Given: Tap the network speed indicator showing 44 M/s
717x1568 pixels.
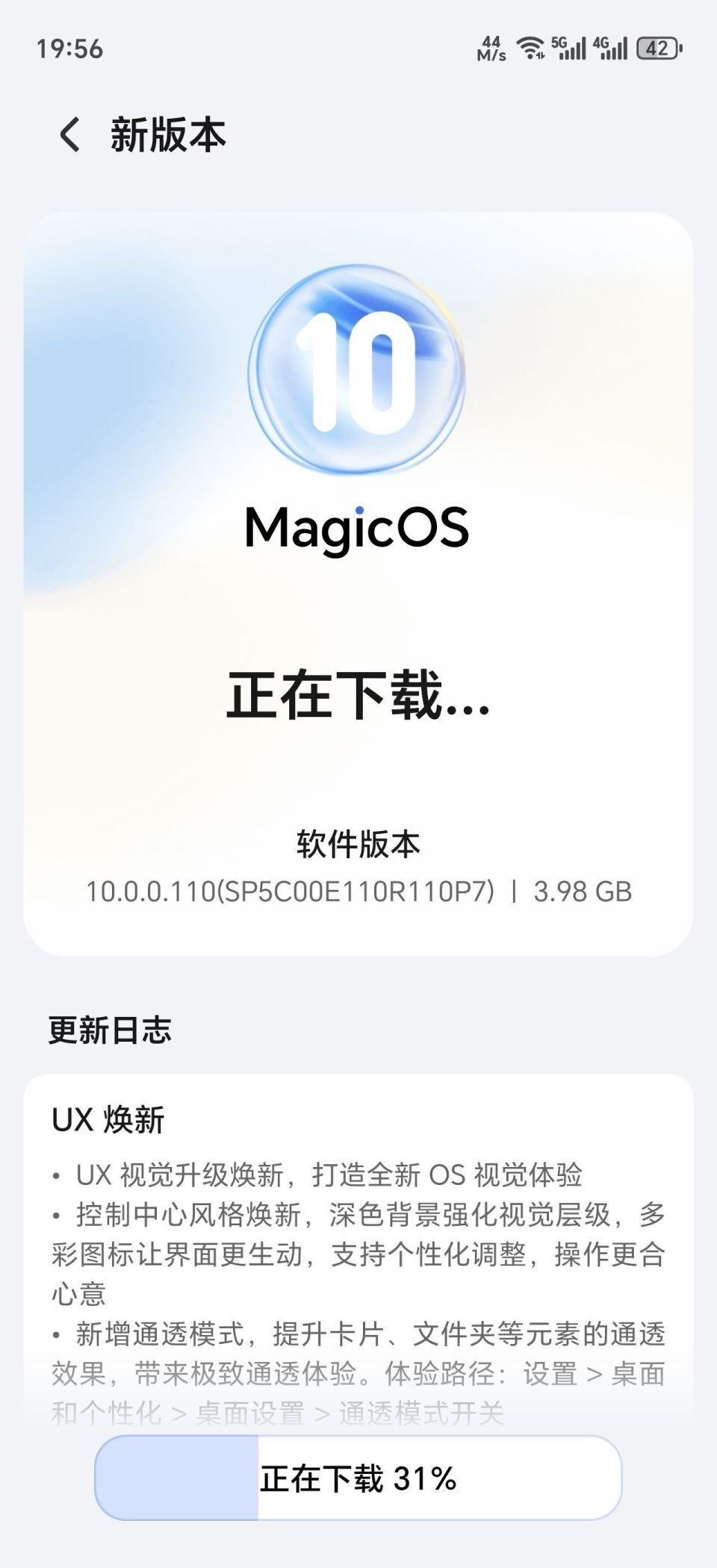Looking at the screenshot, I should tap(493, 47).
